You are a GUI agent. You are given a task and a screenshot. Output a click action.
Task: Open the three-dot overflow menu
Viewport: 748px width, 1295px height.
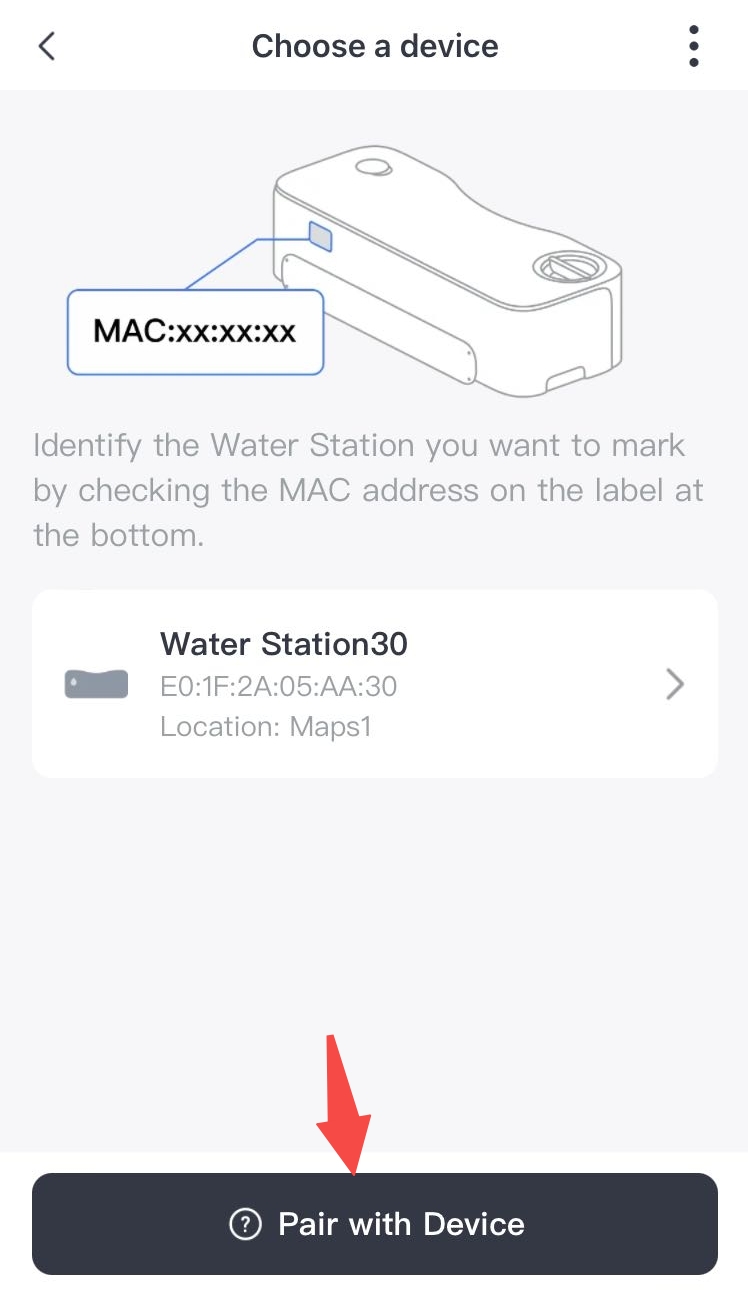coord(694,46)
